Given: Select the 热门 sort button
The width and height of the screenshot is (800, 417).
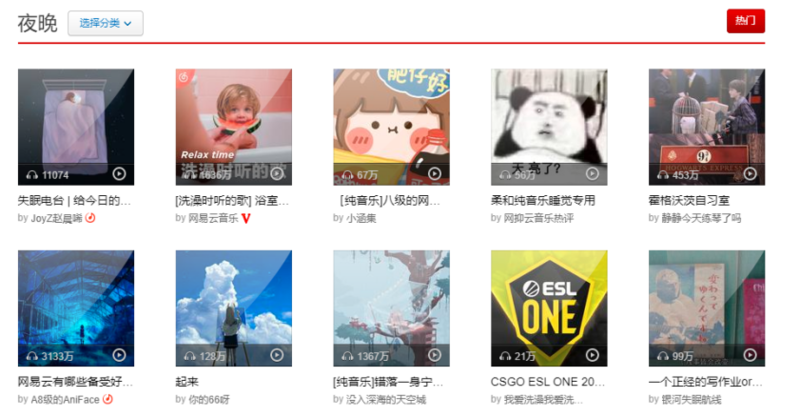Looking at the screenshot, I should [745, 21].
